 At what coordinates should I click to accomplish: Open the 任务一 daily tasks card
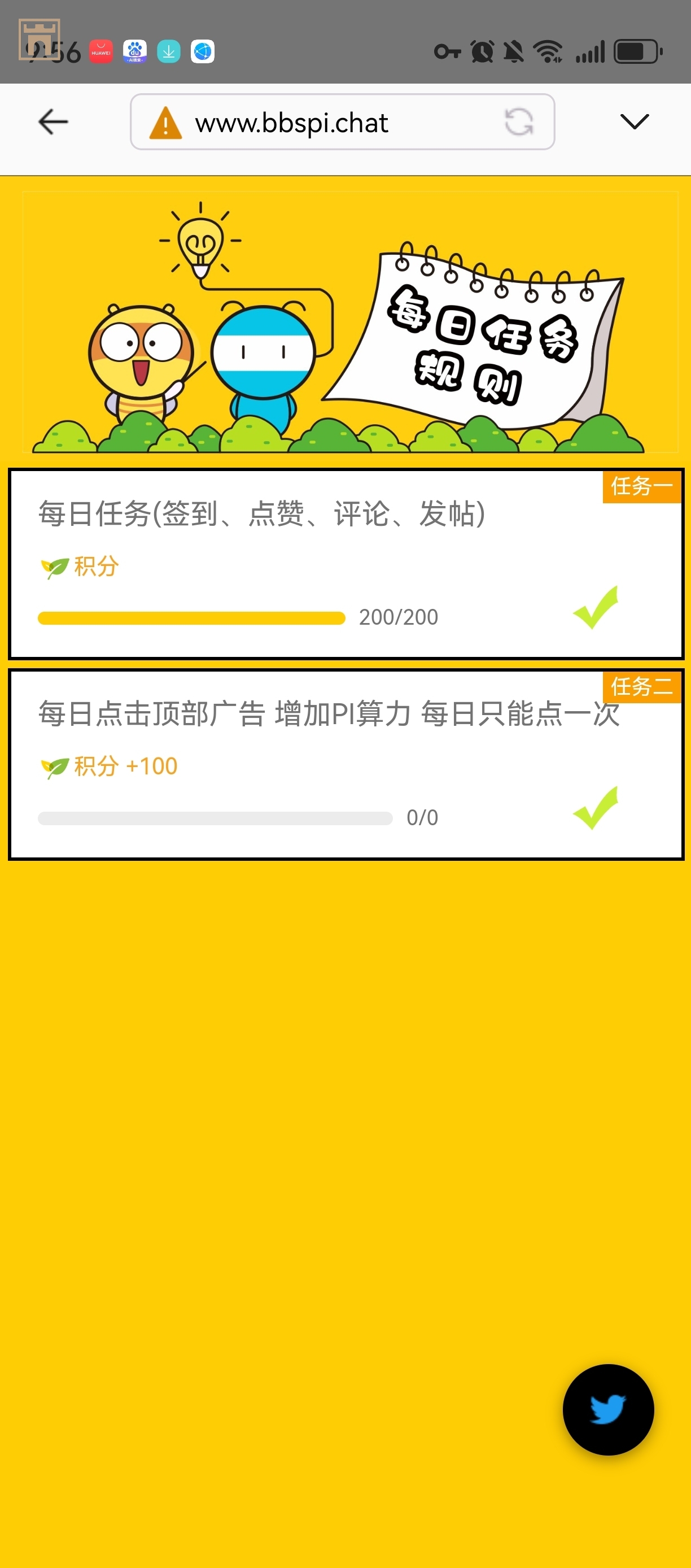tap(345, 564)
